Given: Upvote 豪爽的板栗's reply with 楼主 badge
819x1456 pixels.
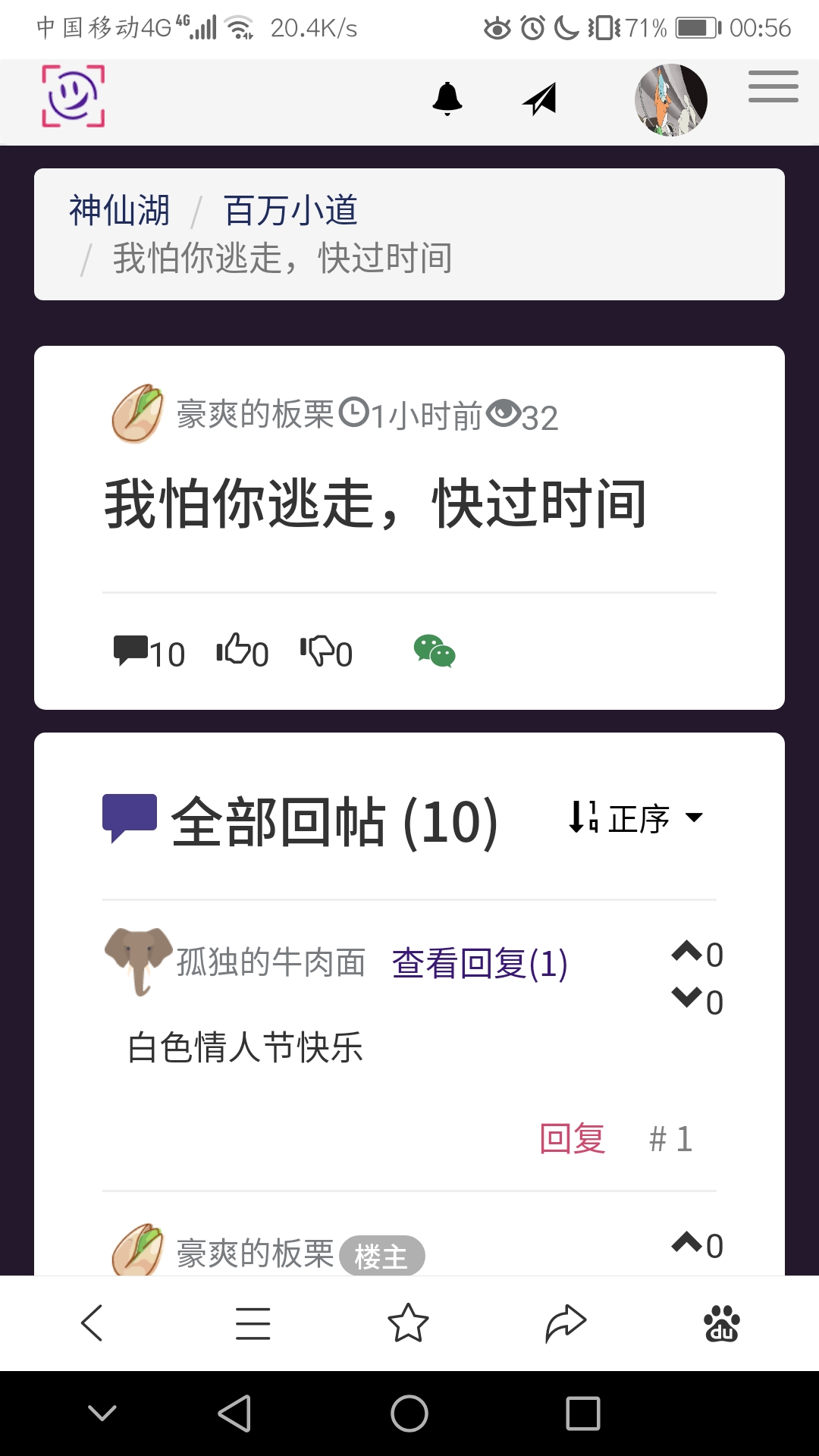Looking at the screenshot, I should pos(687,1243).
